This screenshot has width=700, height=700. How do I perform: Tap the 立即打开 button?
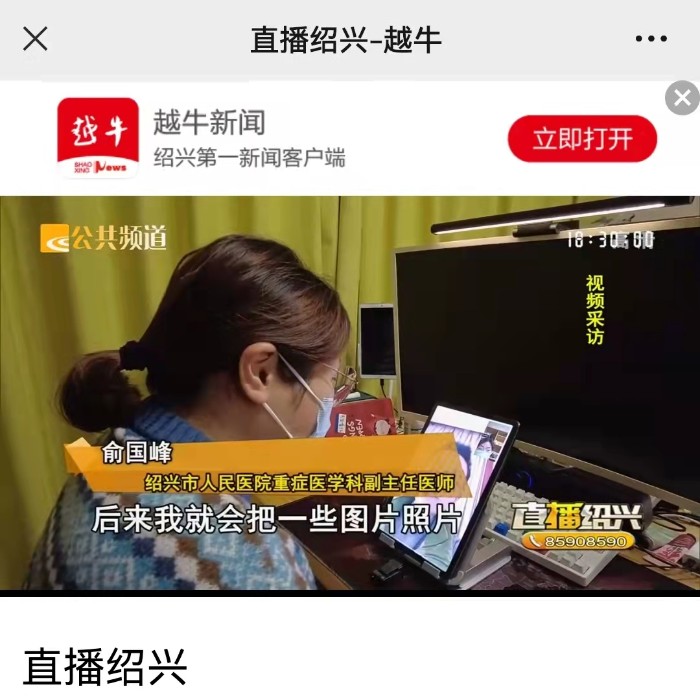[582, 139]
